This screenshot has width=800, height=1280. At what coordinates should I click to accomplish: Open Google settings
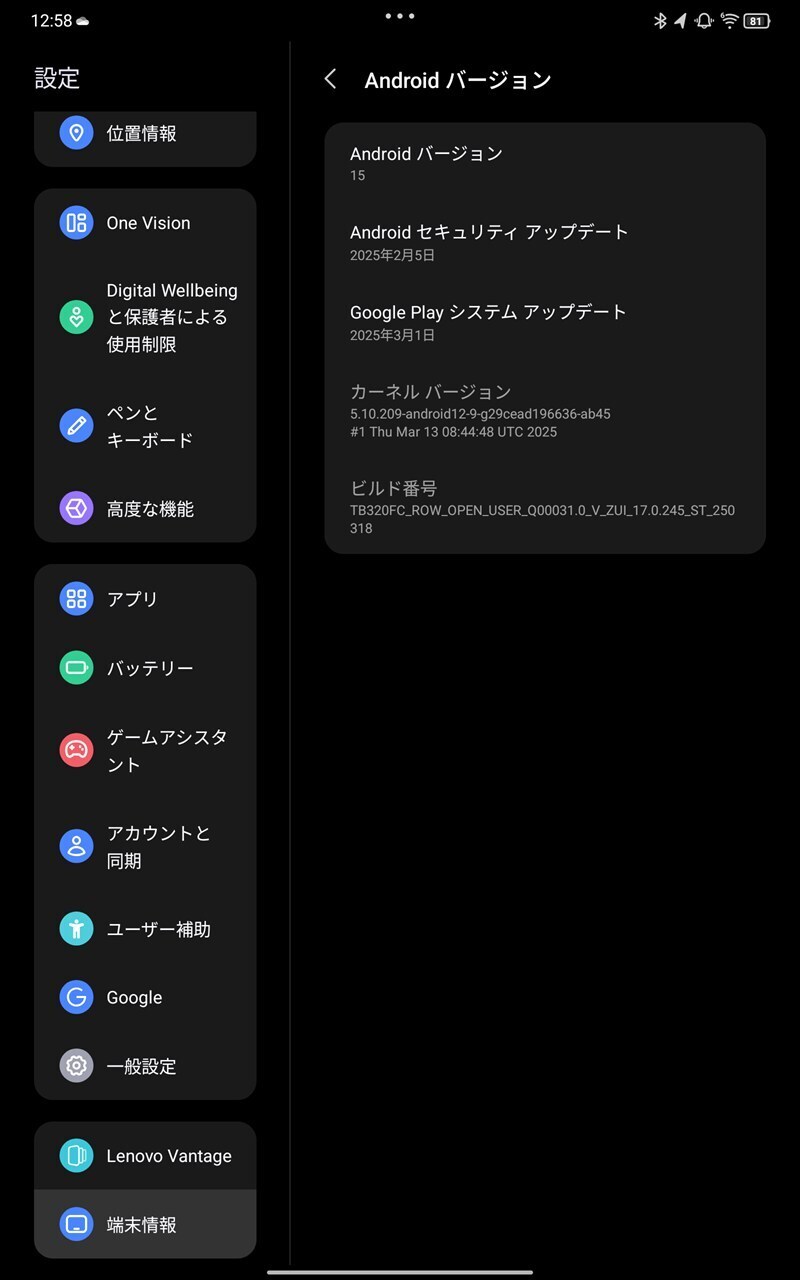(x=145, y=997)
